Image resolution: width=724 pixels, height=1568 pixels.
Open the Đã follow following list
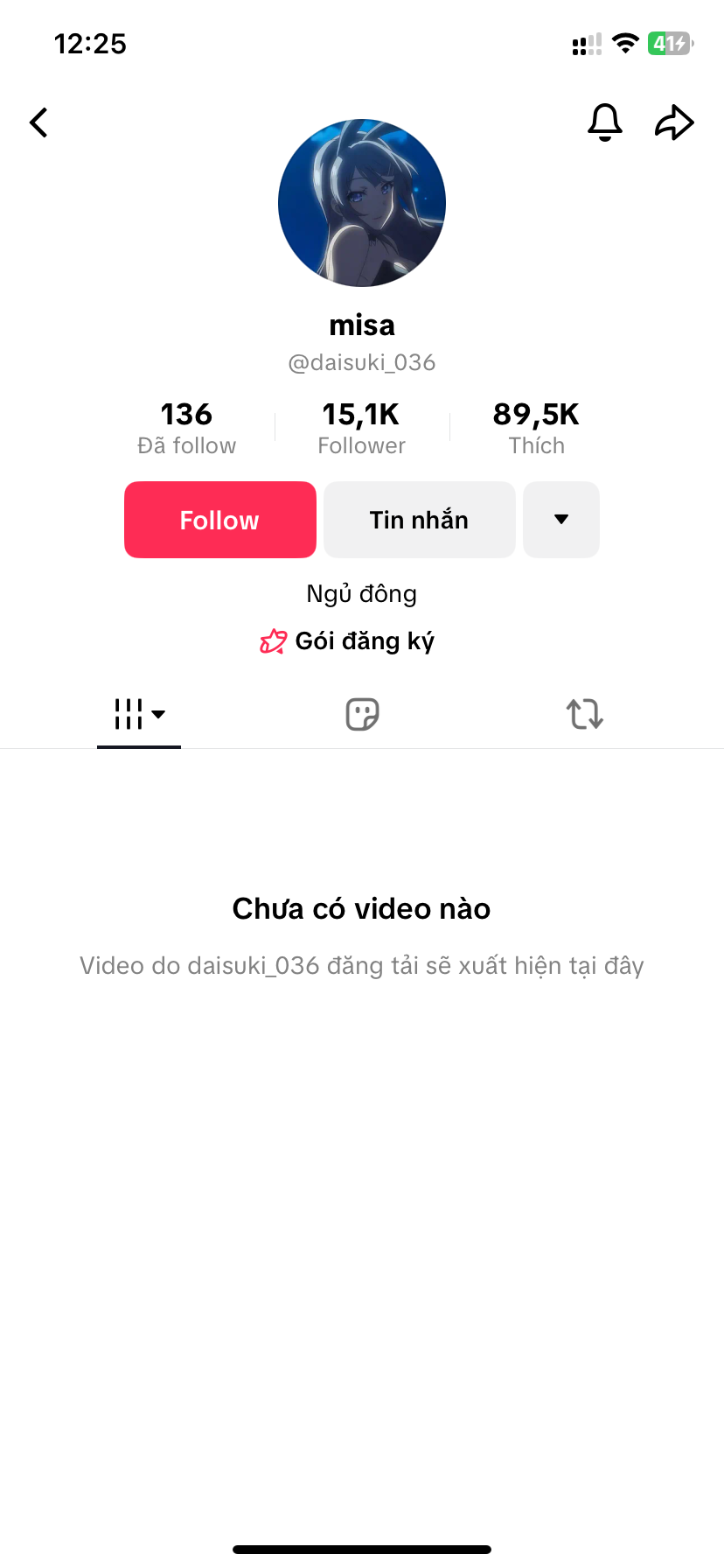[186, 428]
